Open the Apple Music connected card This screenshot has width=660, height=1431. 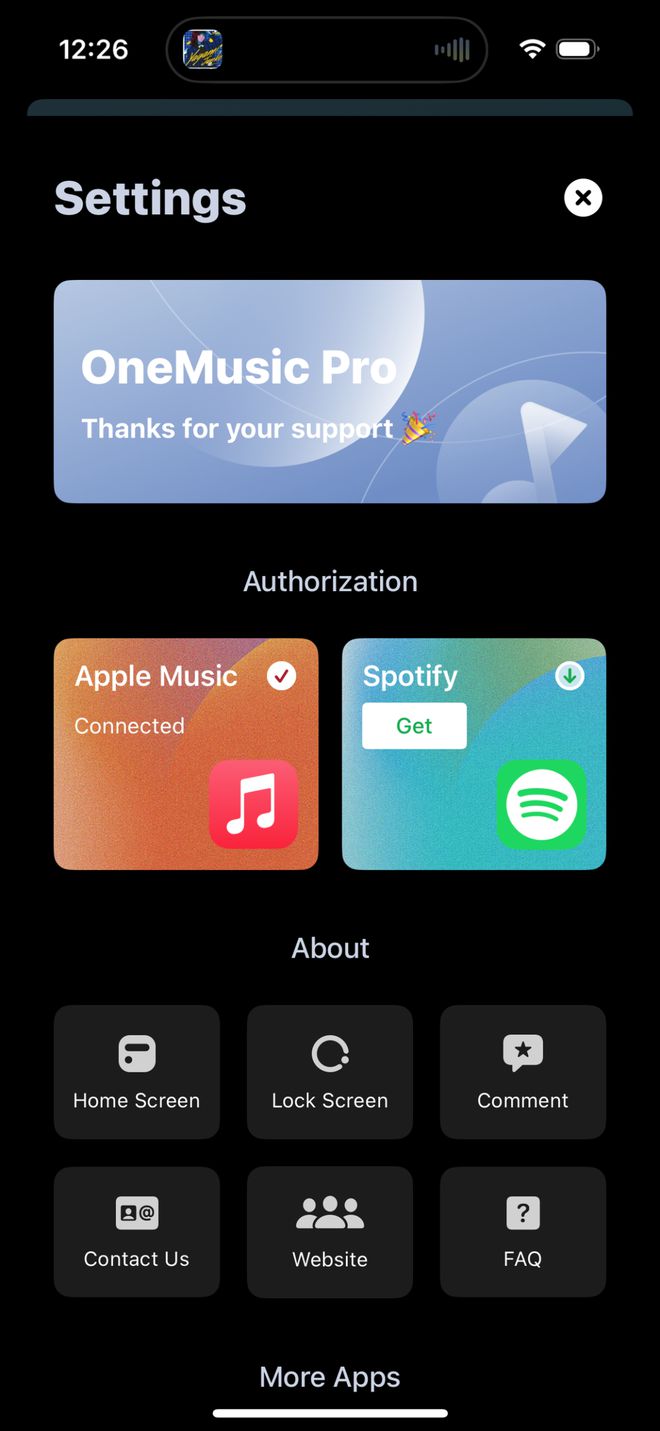186,754
